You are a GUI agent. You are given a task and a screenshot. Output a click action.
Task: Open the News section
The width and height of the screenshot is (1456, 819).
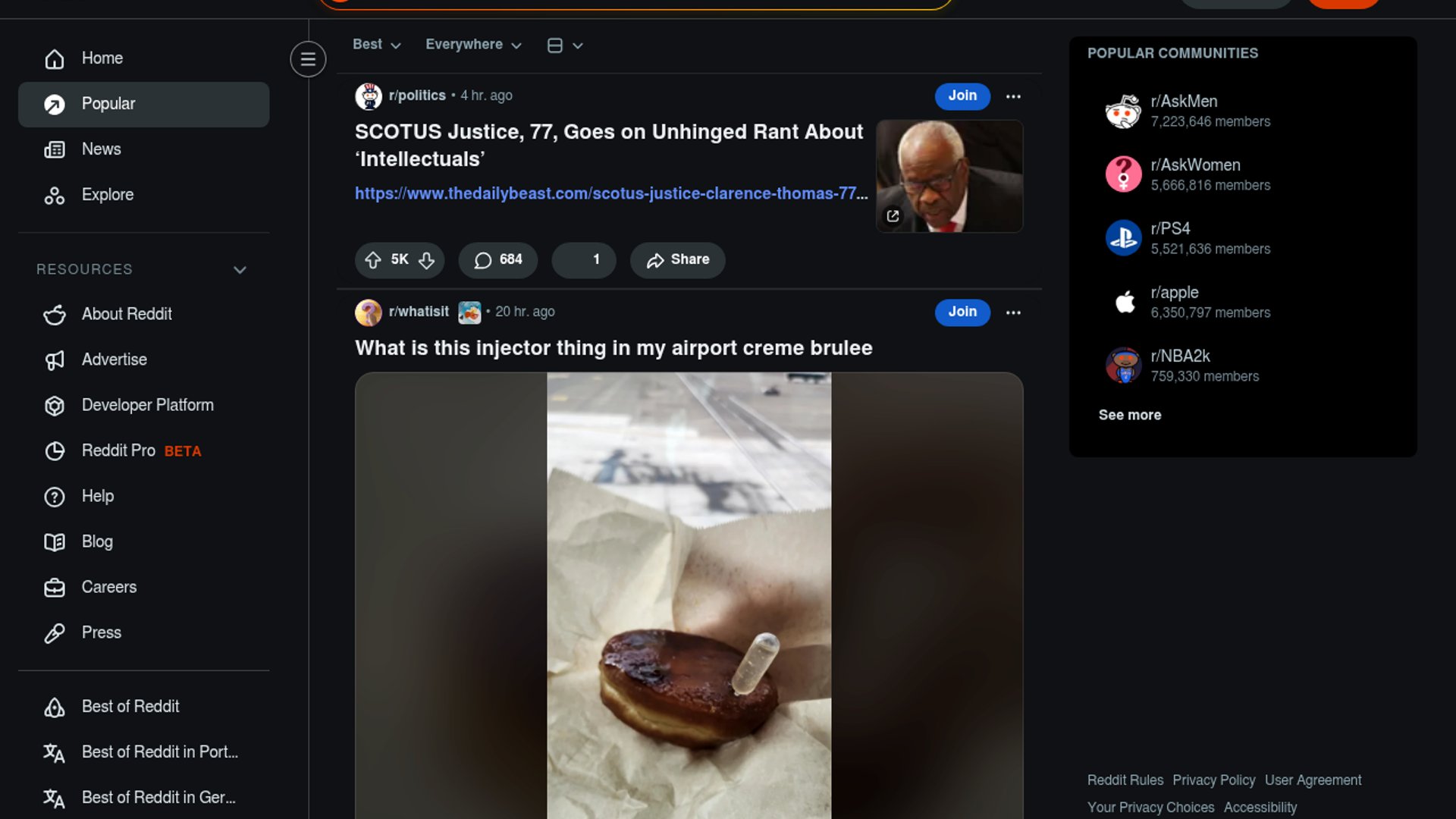[x=101, y=149]
